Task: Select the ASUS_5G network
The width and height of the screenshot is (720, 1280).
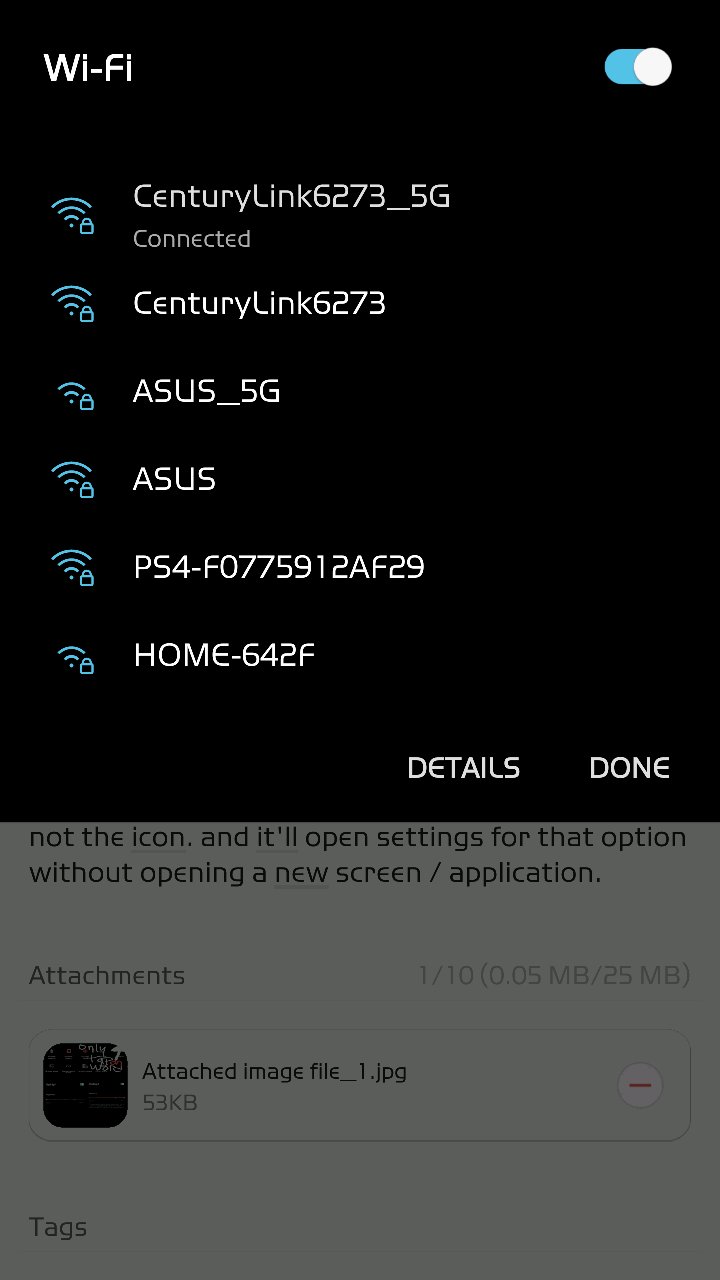Action: 206,391
